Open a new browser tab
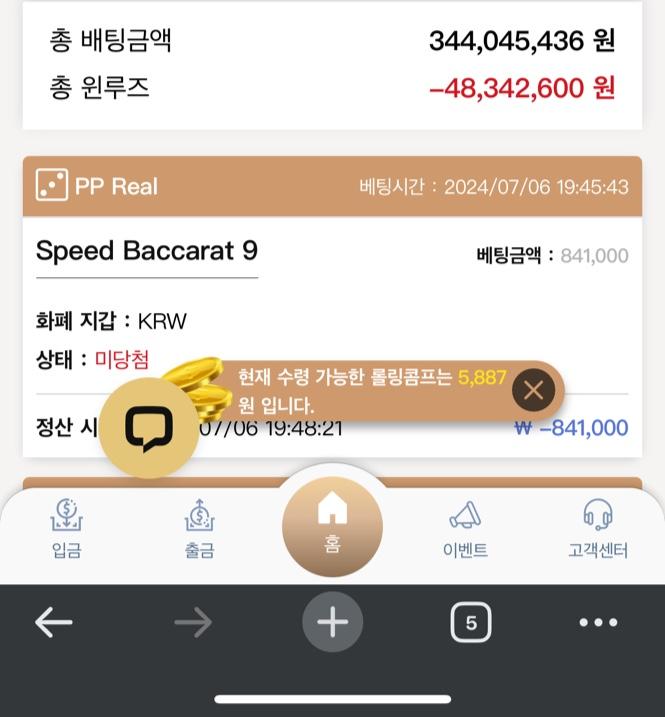Screen dimensions: 665x717 (x=332, y=623)
